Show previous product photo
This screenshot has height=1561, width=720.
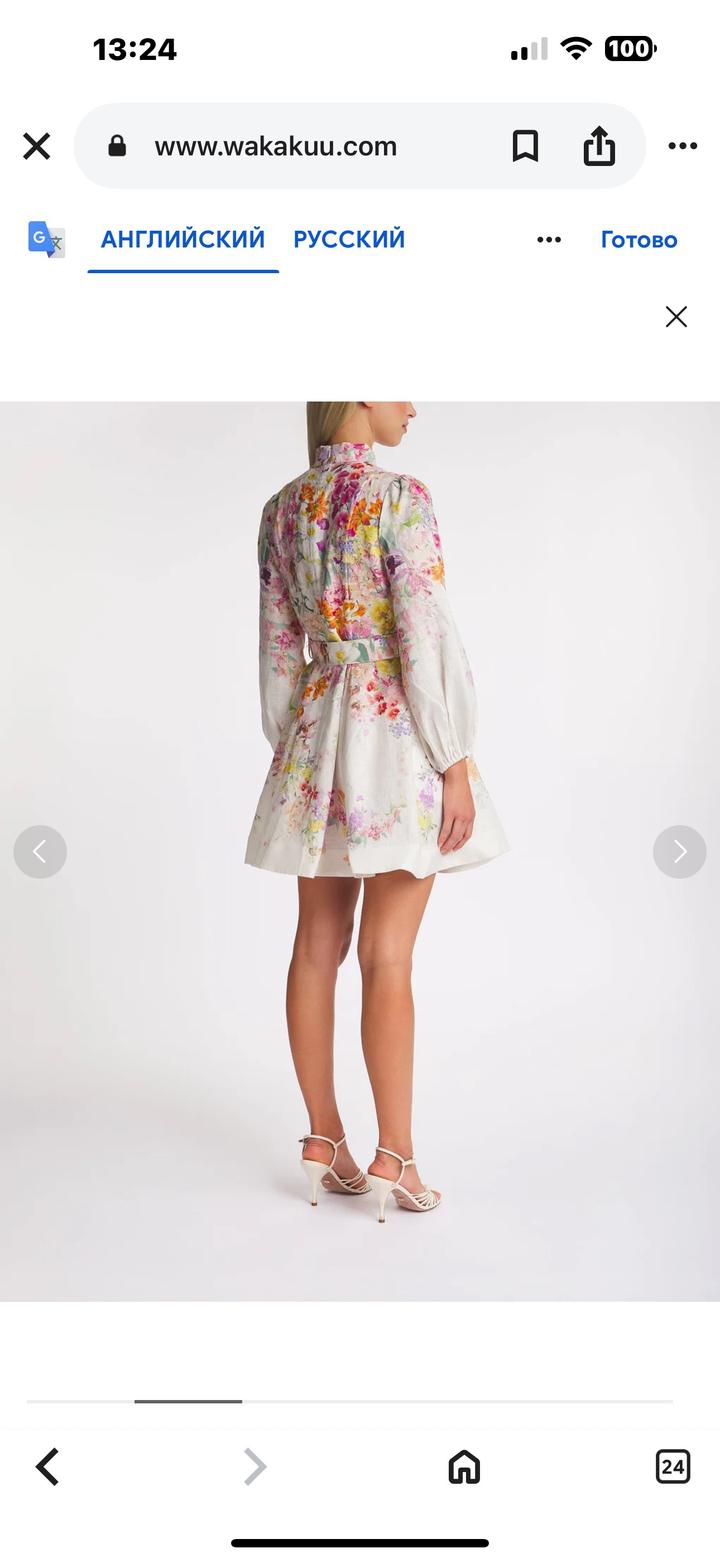click(x=40, y=852)
